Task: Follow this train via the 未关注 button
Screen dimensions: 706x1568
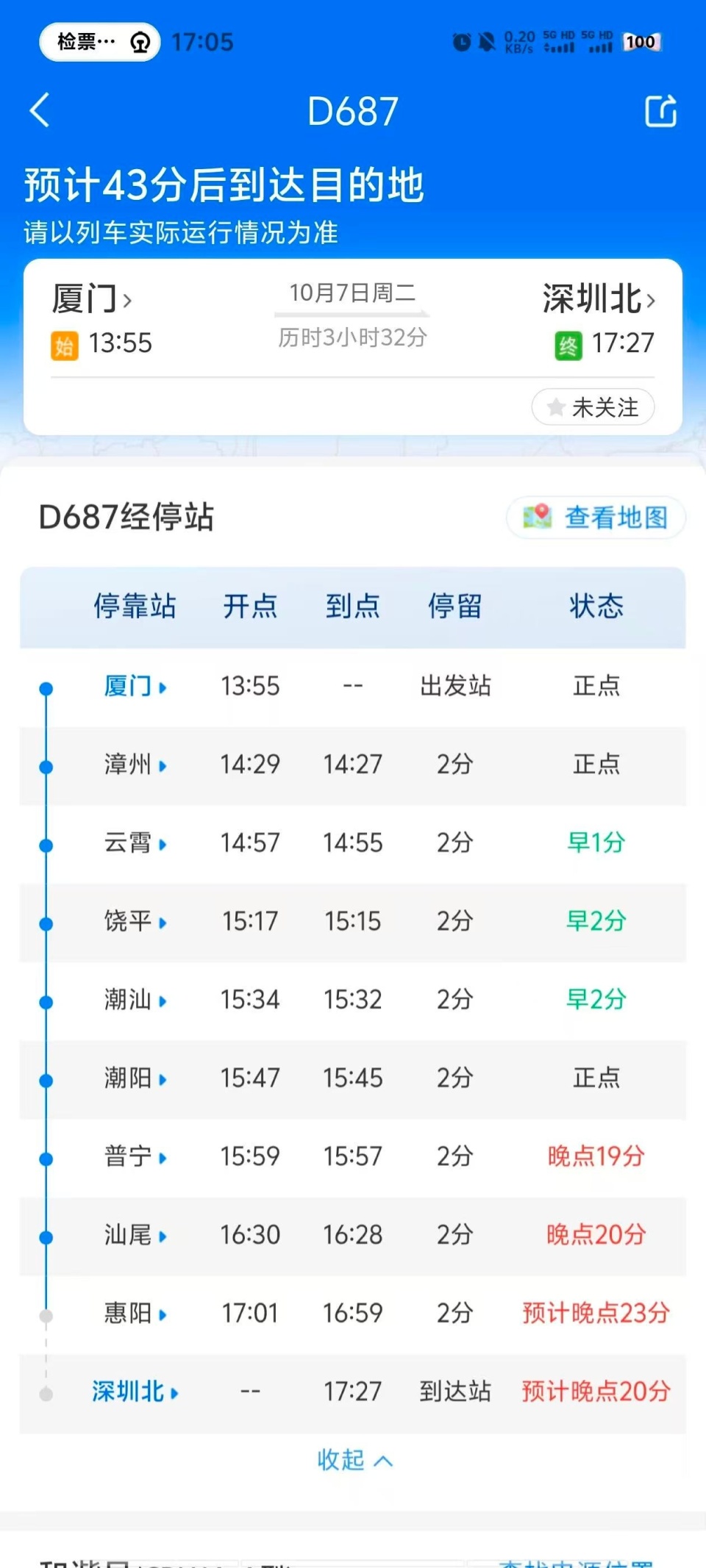Action: 593,407
